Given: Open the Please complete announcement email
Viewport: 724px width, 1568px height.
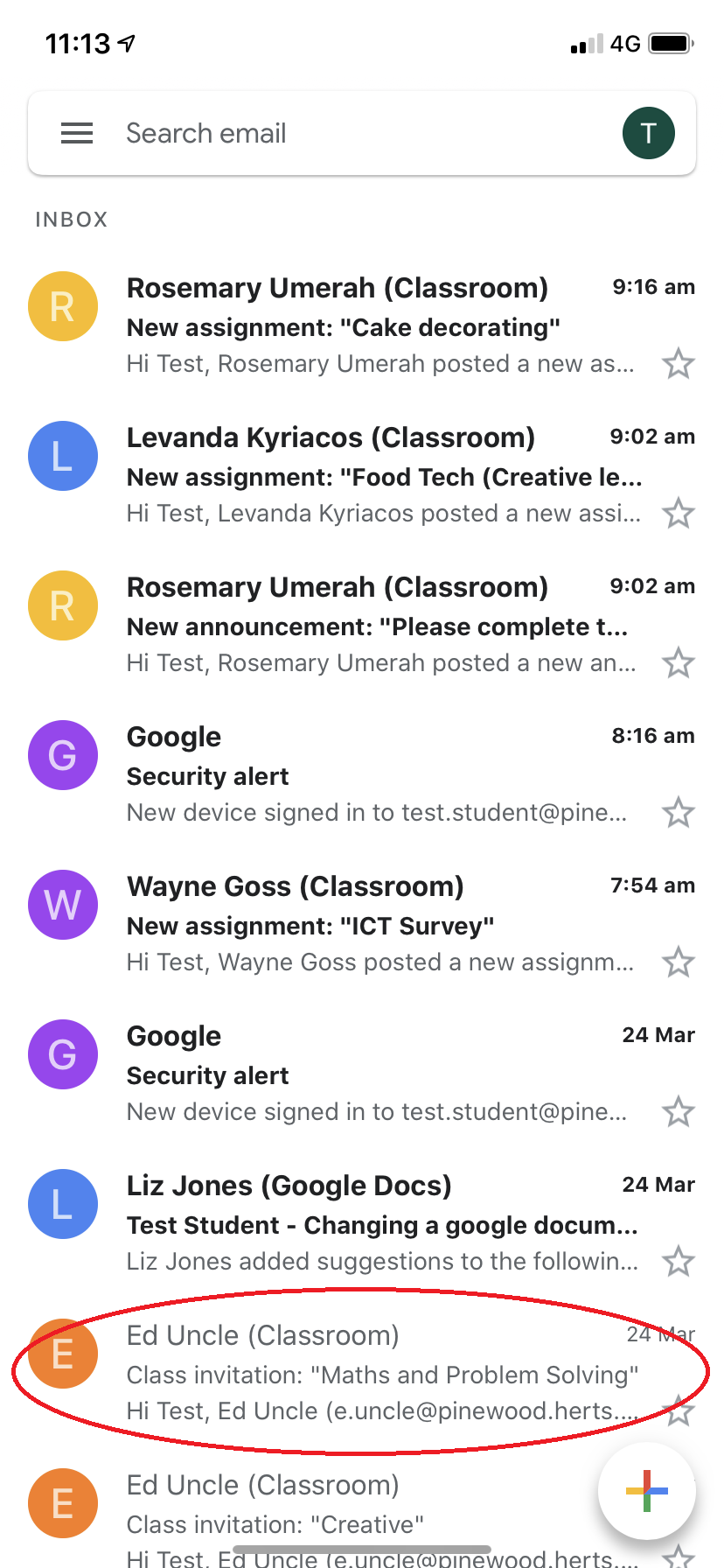Looking at the screenshot, I should coord(350,626).
